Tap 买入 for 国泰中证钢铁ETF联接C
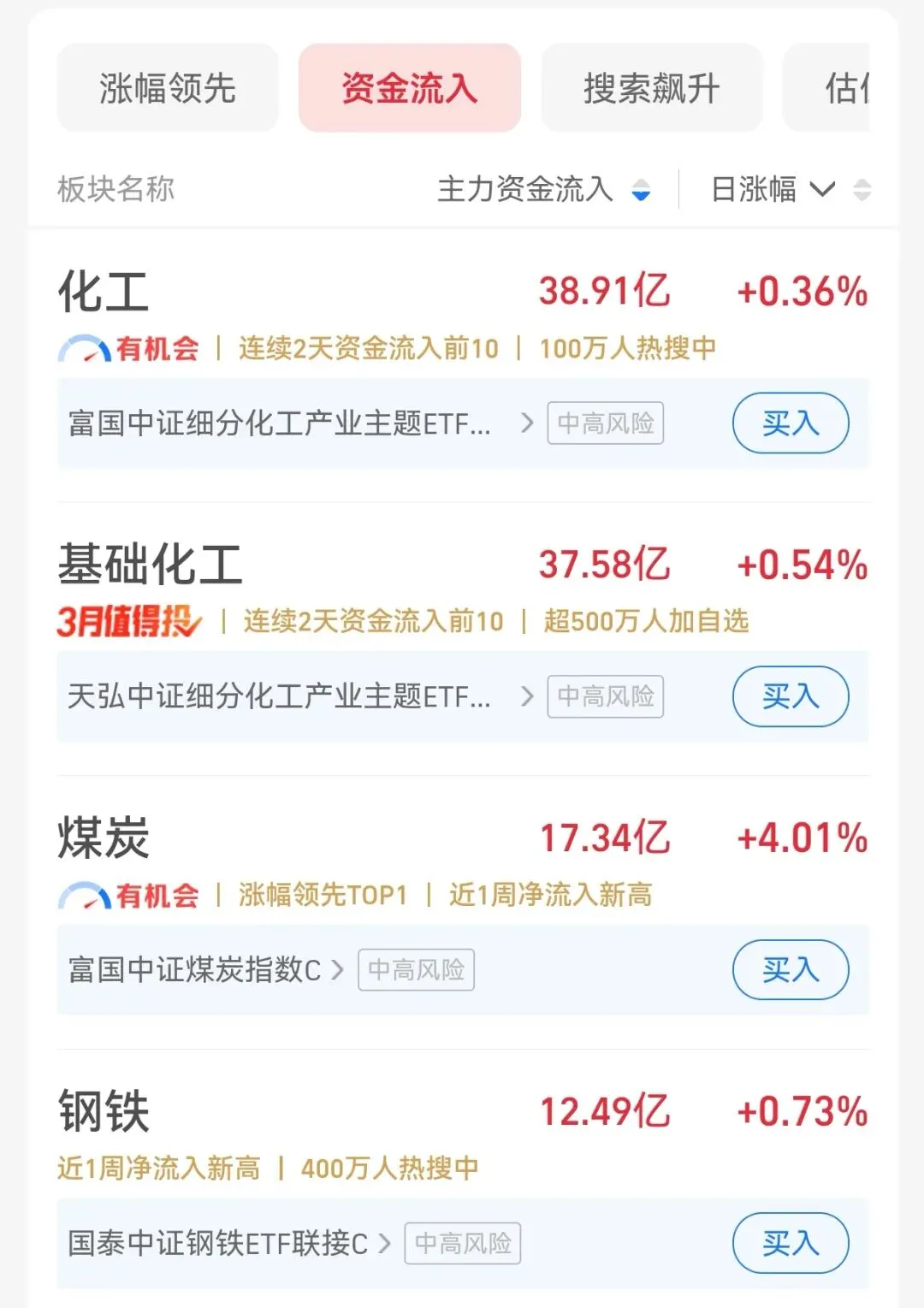Image resolution: width=924 pixels, height=1308 pixels. tap(790, 1243)
